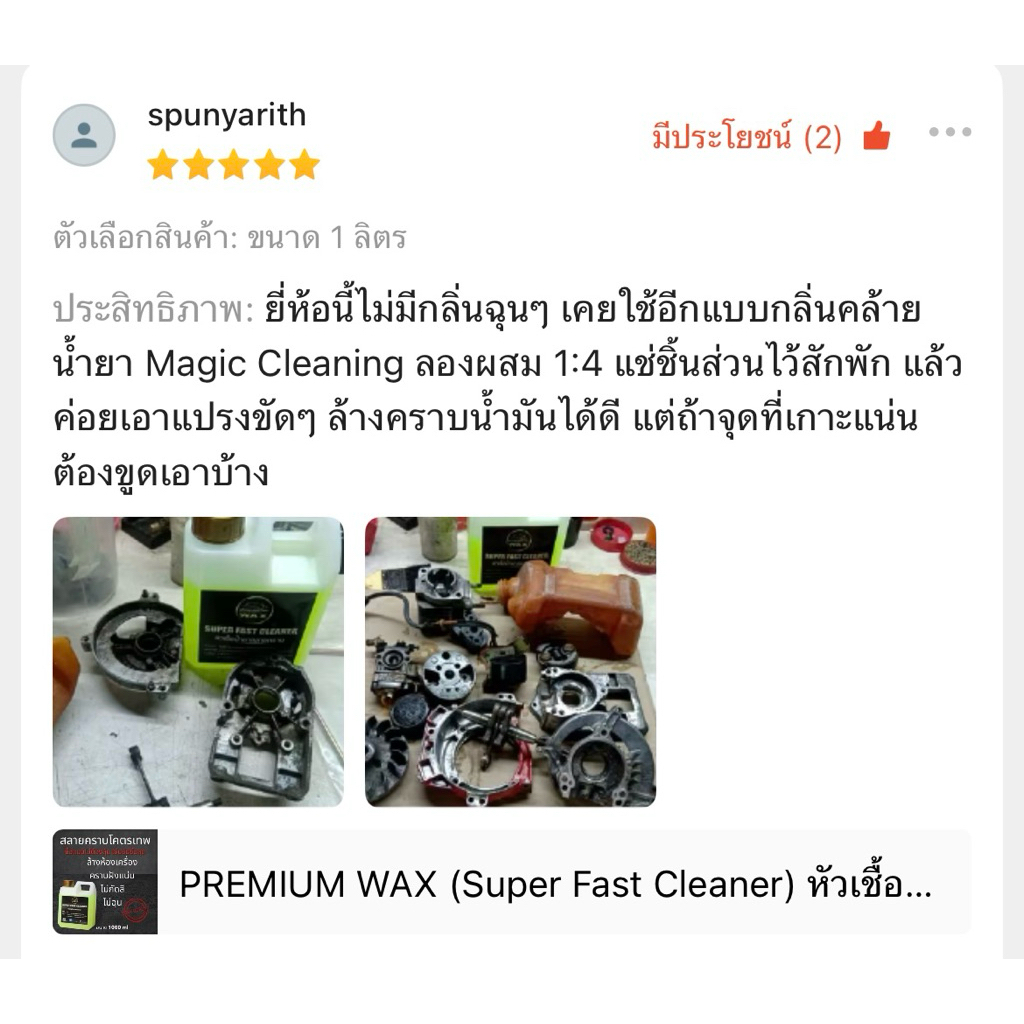View the second review photo of engine parts

tap(510, 662)
